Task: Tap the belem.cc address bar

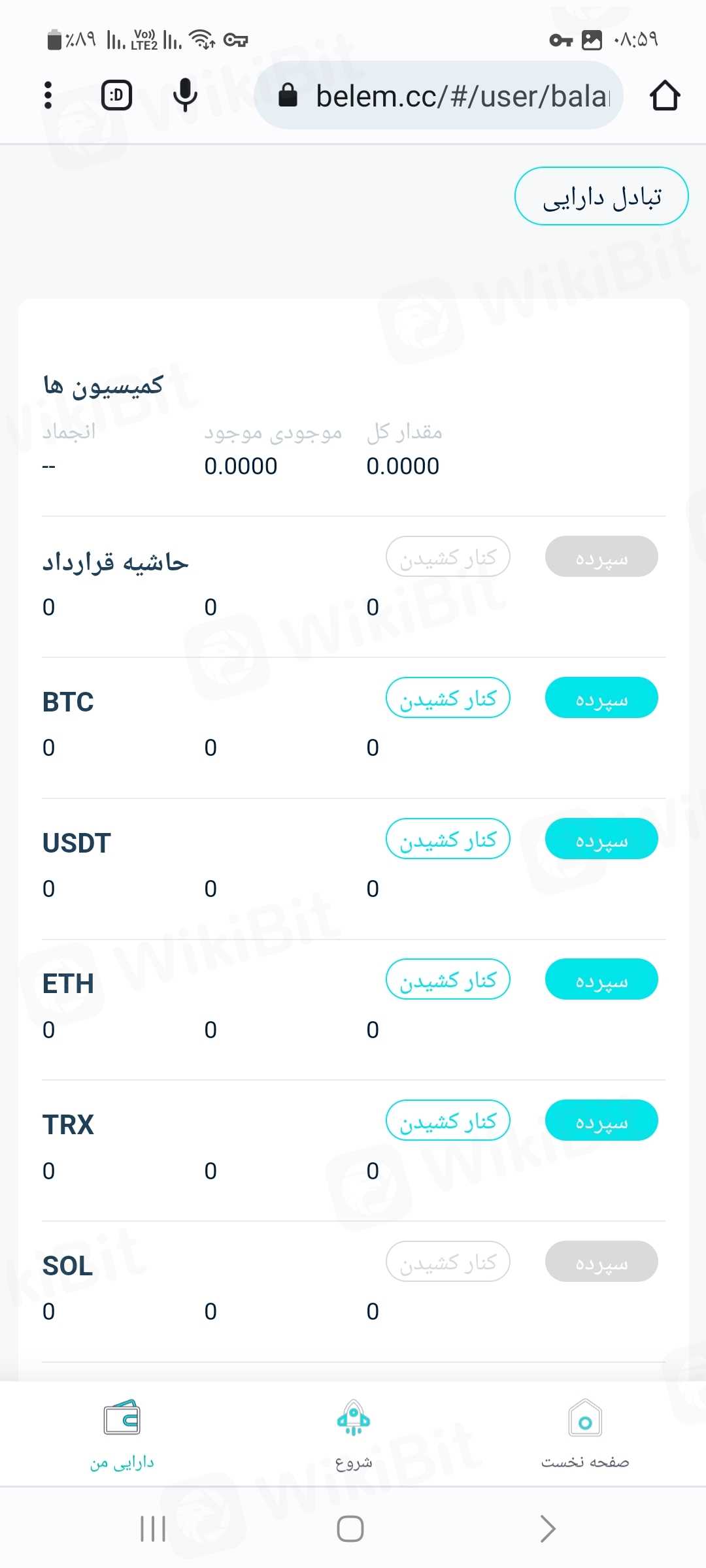Action: point(451,96)
